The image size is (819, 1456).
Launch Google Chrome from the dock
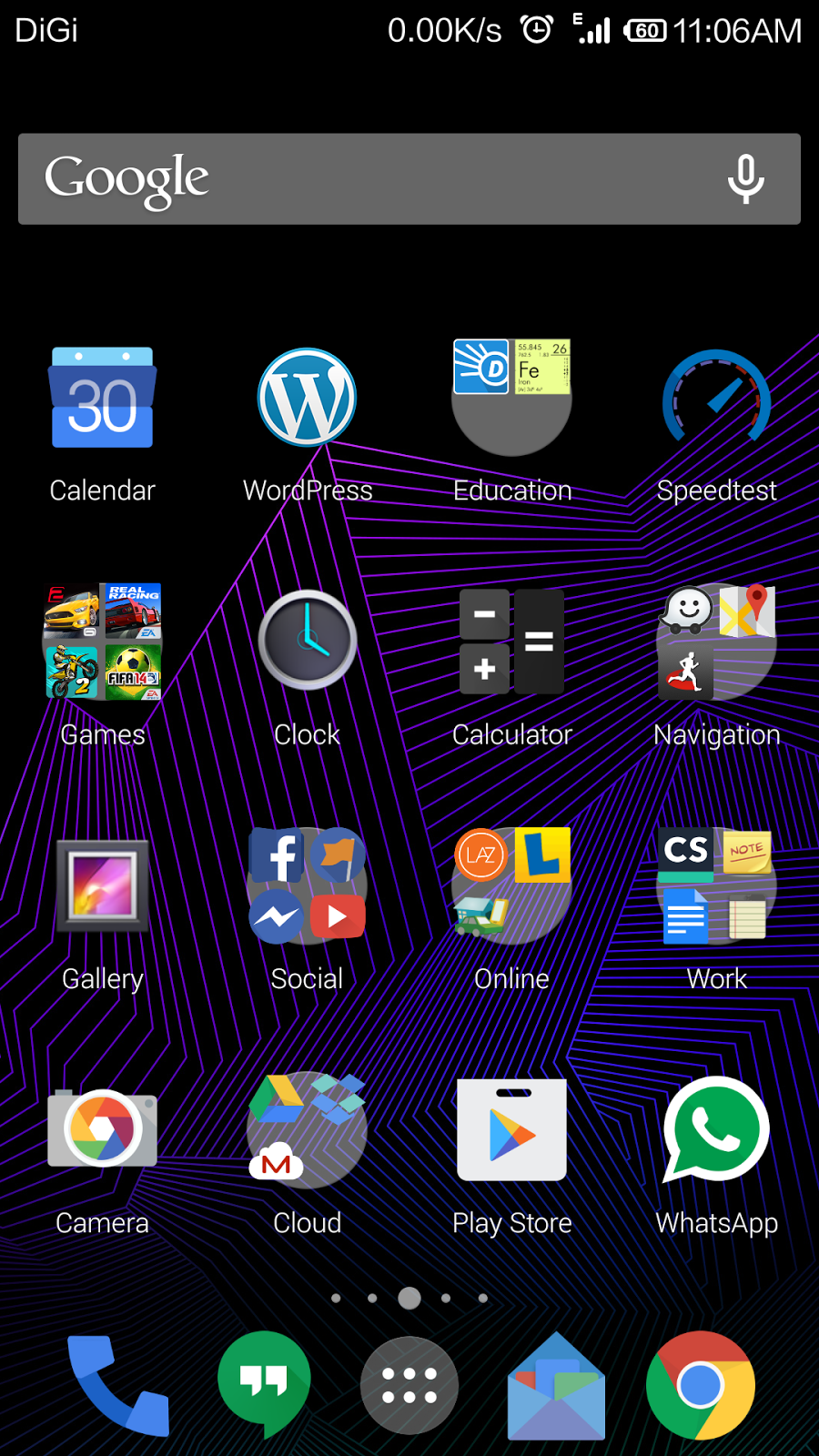701,1383
